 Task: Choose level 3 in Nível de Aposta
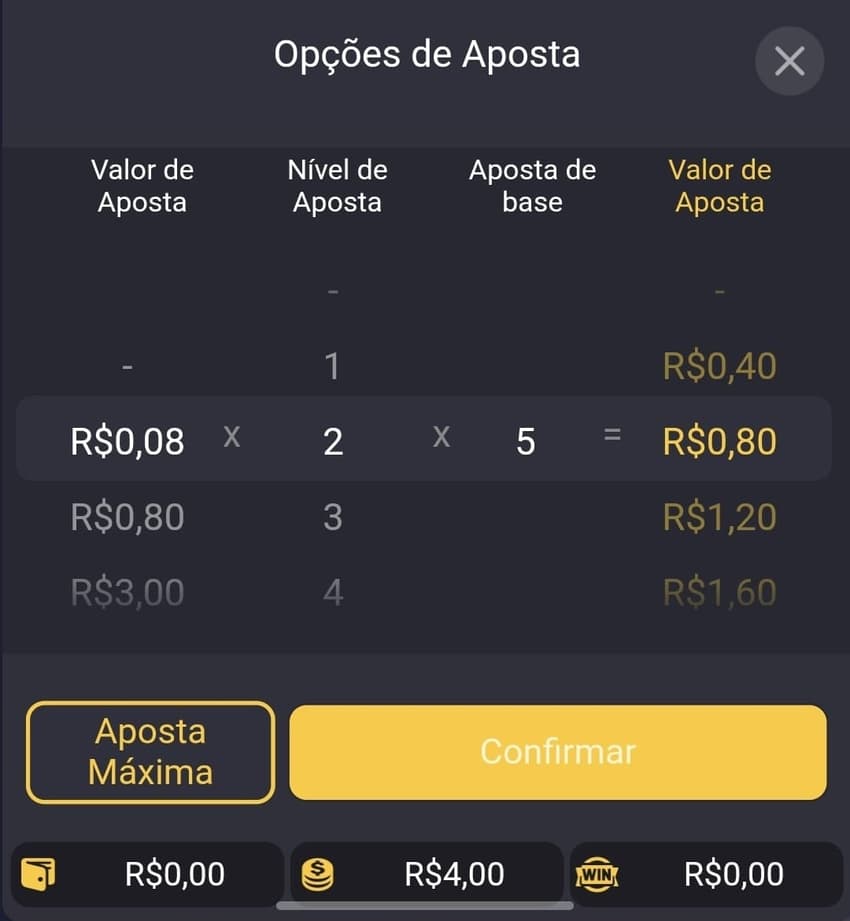point(333,516)
